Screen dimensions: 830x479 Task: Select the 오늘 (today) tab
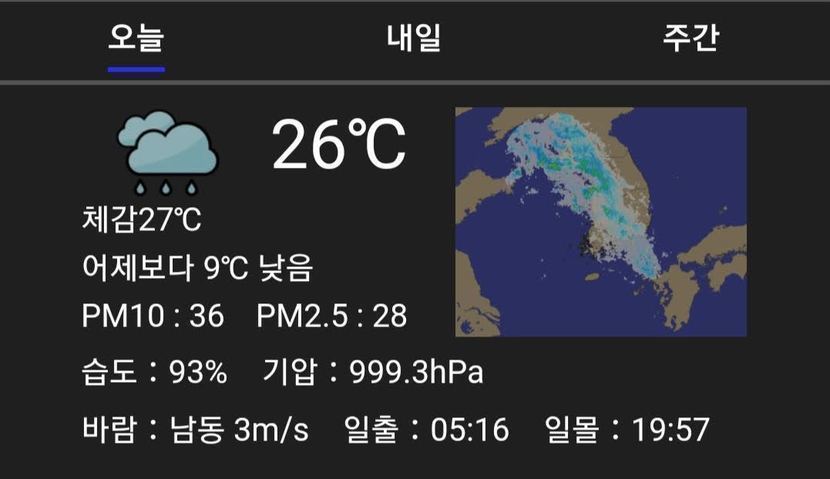pos(136,39)
